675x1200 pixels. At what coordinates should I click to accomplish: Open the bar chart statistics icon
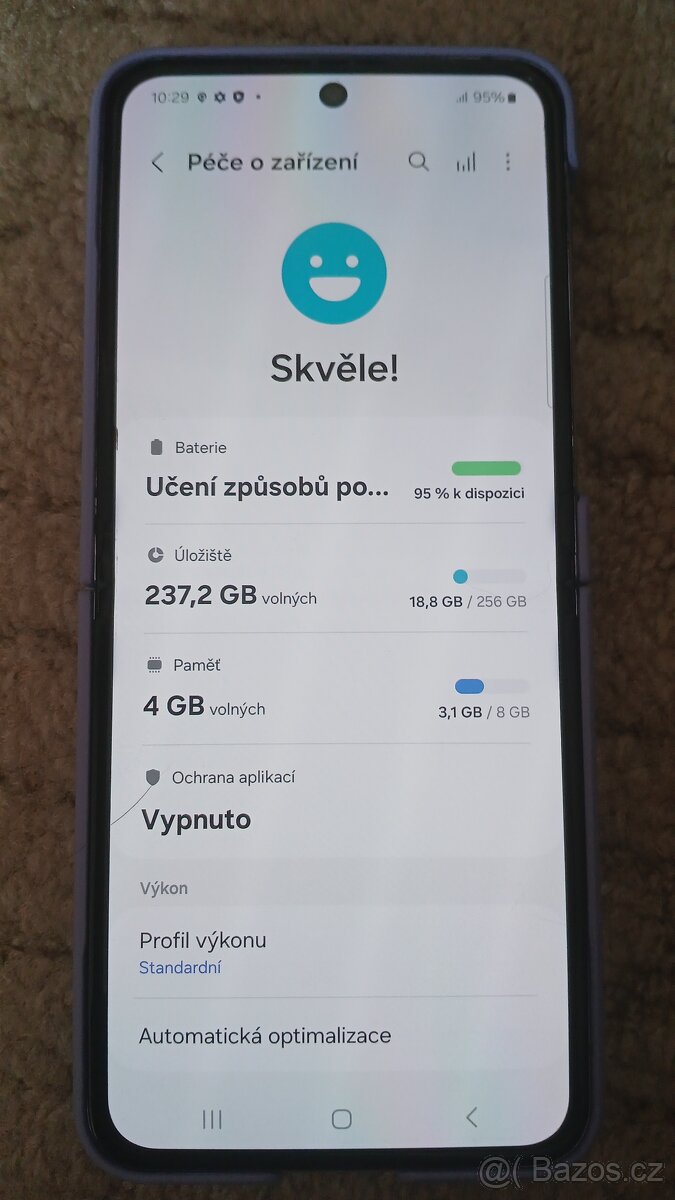click(x=466, y=162)
